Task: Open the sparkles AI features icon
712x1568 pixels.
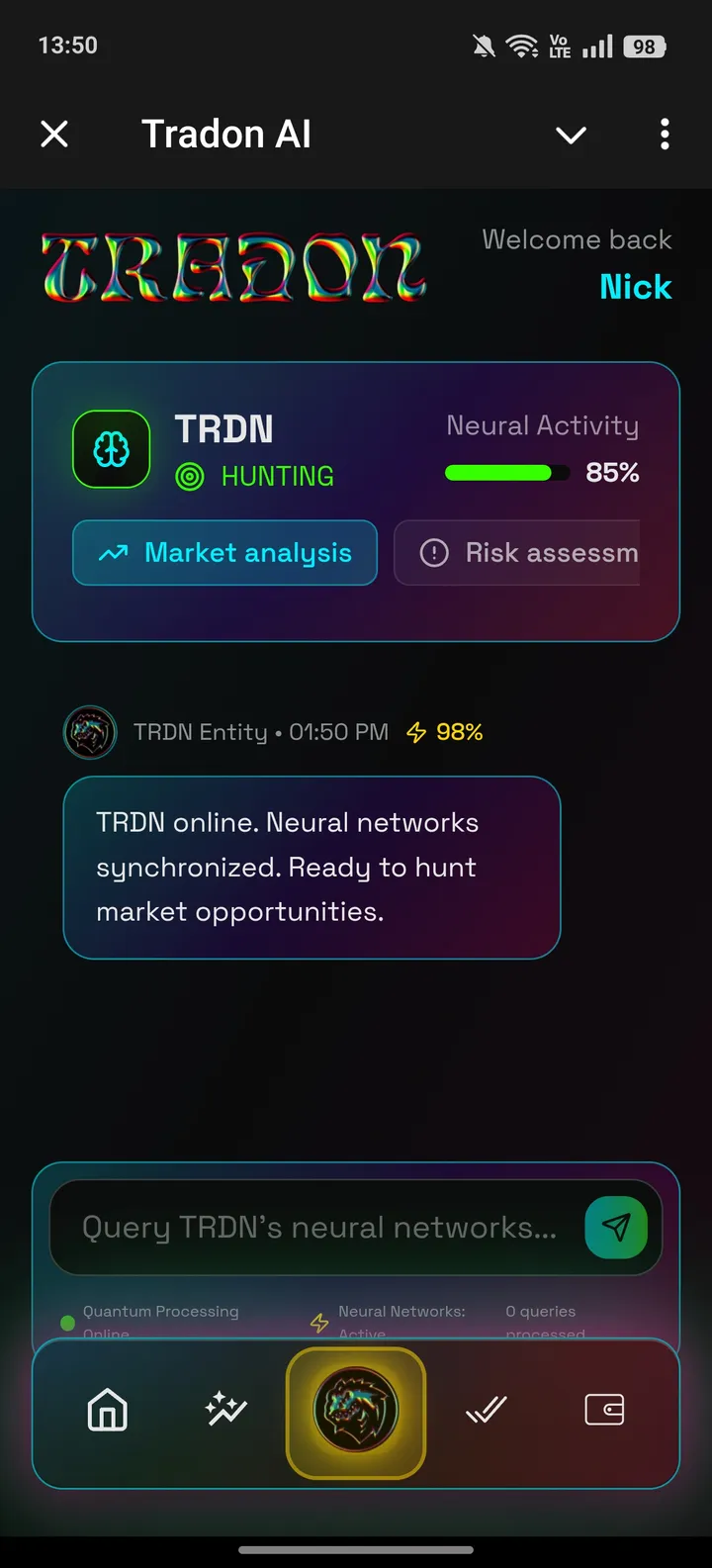Action: point(226,1412)
